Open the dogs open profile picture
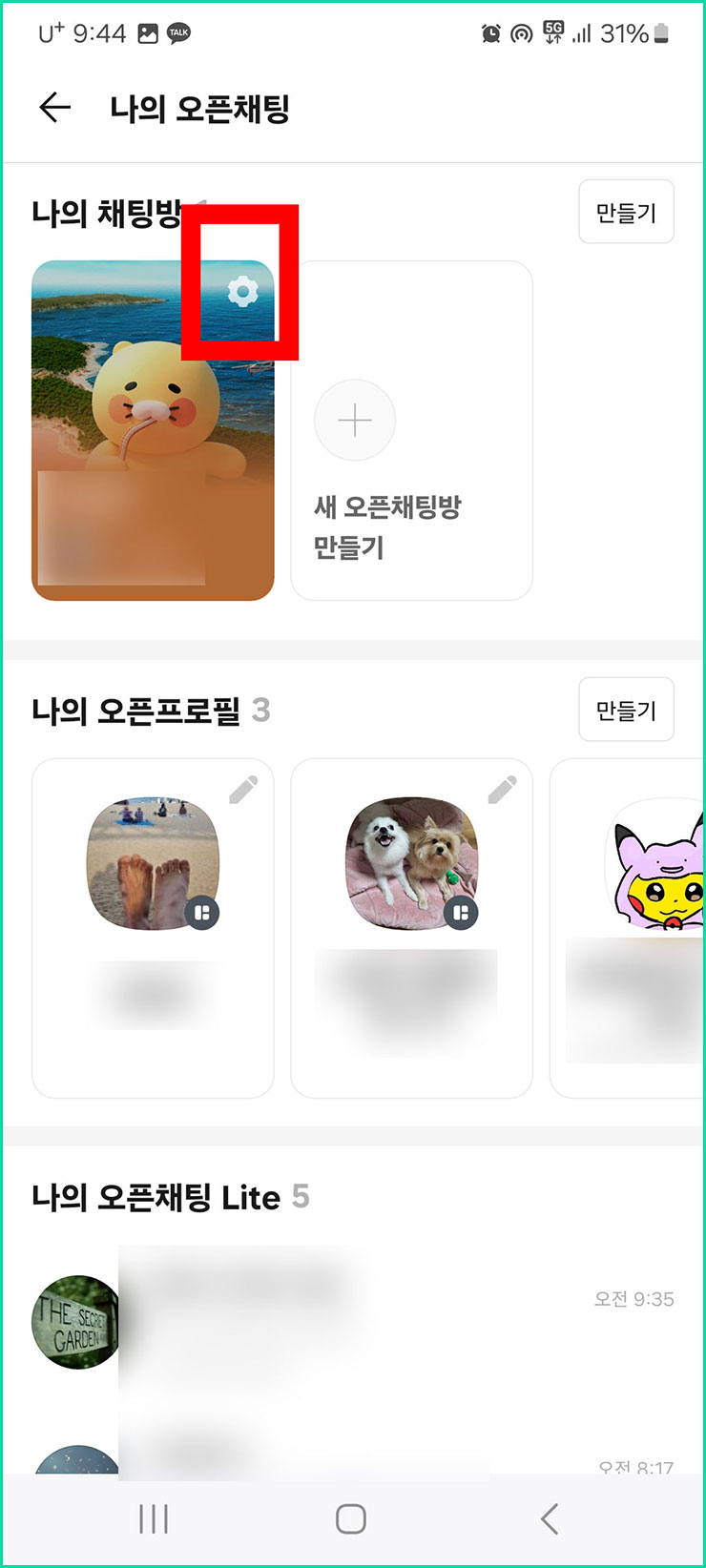706x1568 pixels. pyautogui.click(x=410, y=863)
